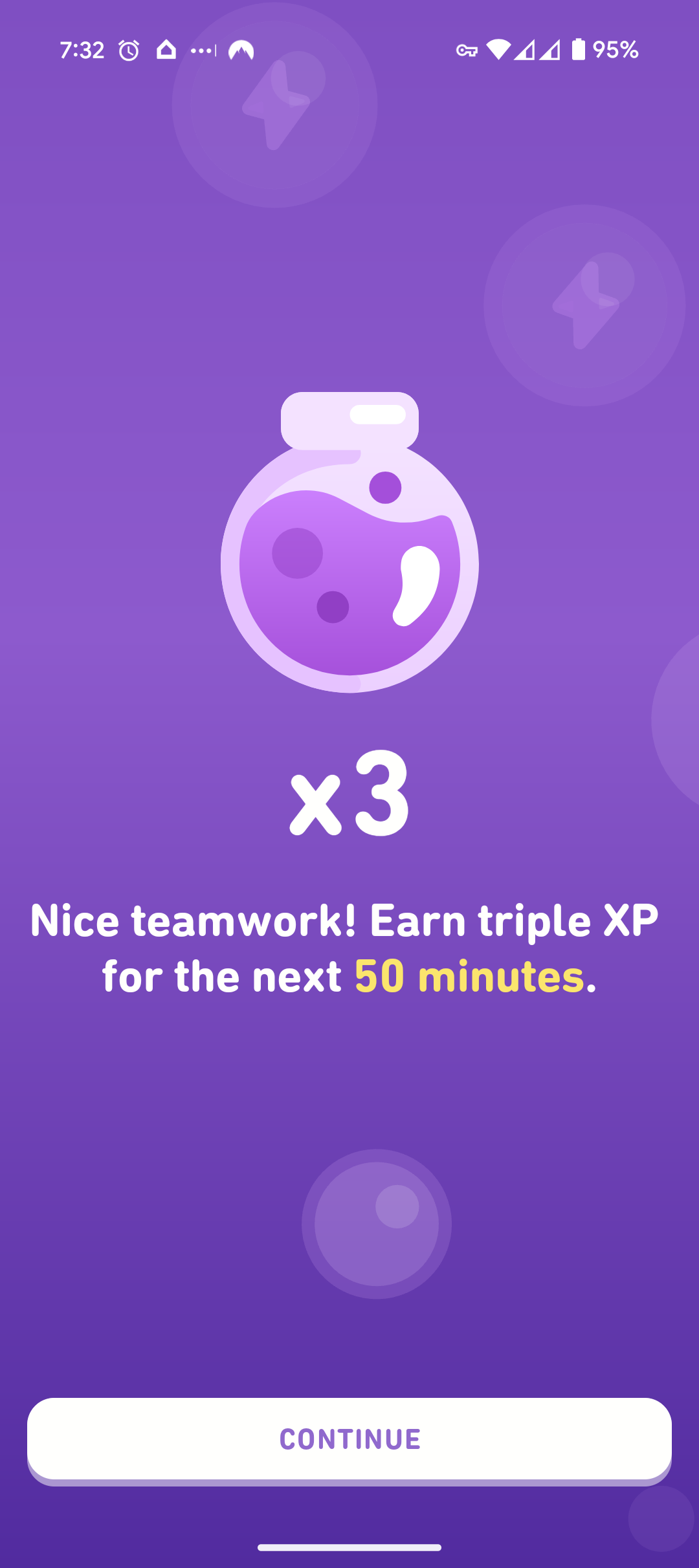Tap the Continue button

(x=349, y=1440)
